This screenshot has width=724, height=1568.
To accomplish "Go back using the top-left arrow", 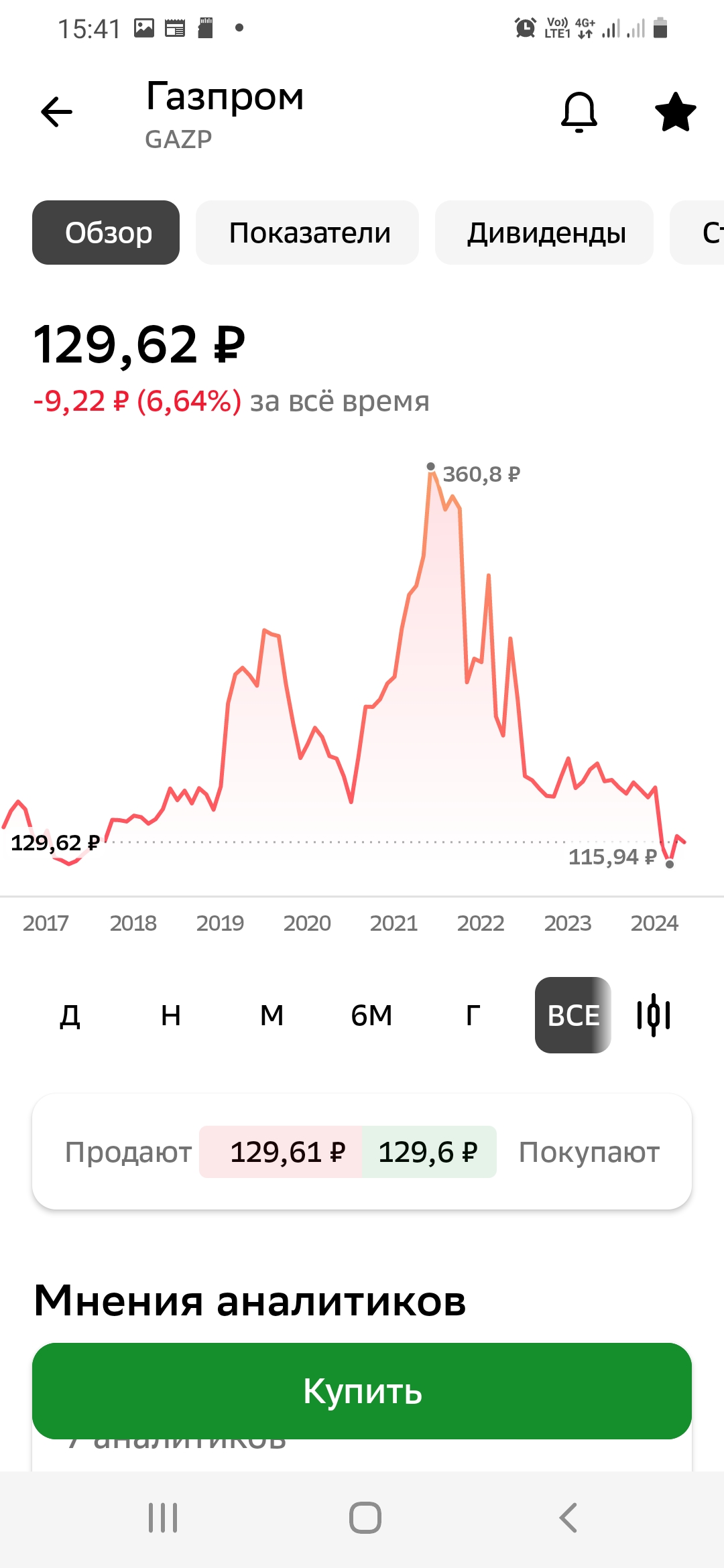I will click(57, 112).
